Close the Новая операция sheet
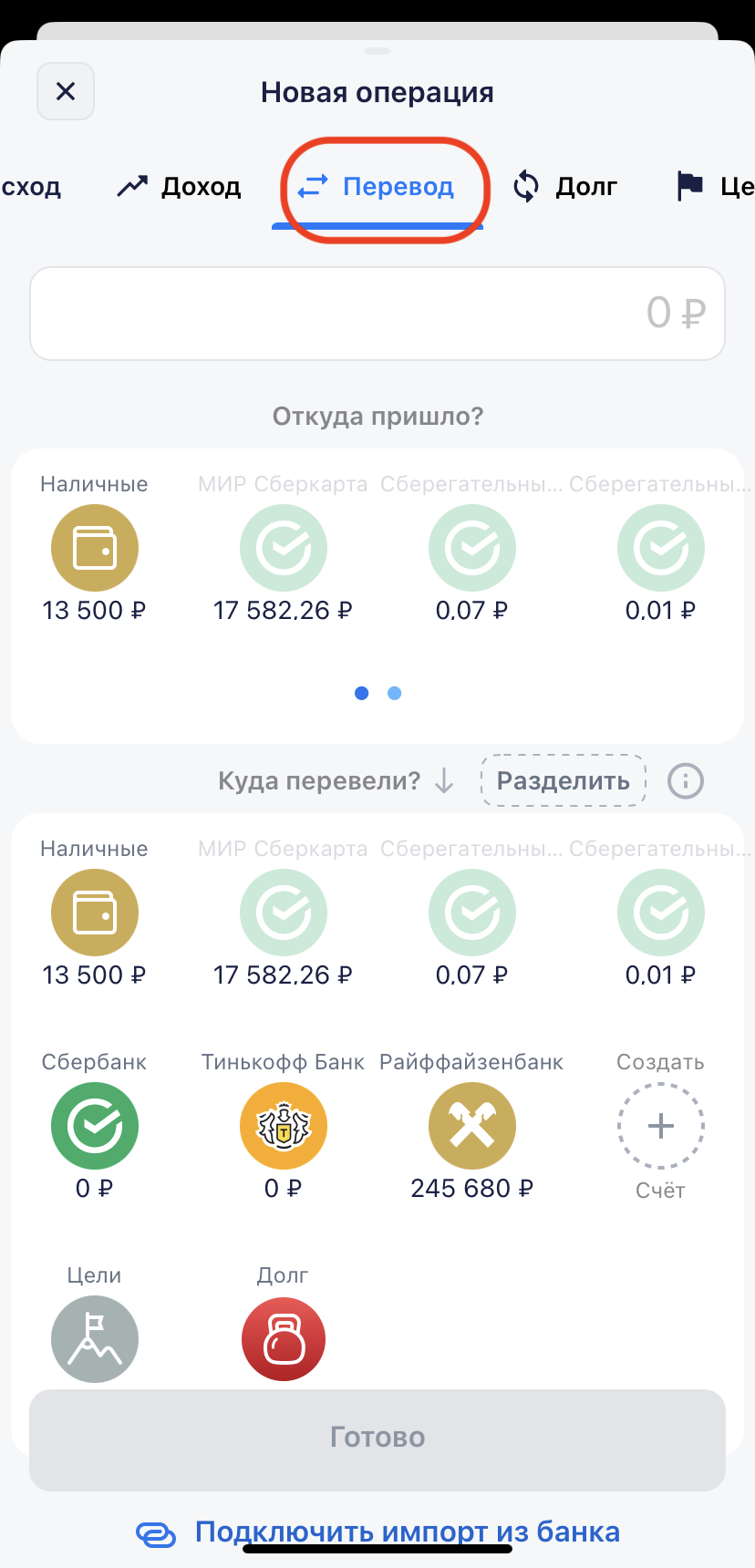755x1568 pixels. (x=66, y=91)
